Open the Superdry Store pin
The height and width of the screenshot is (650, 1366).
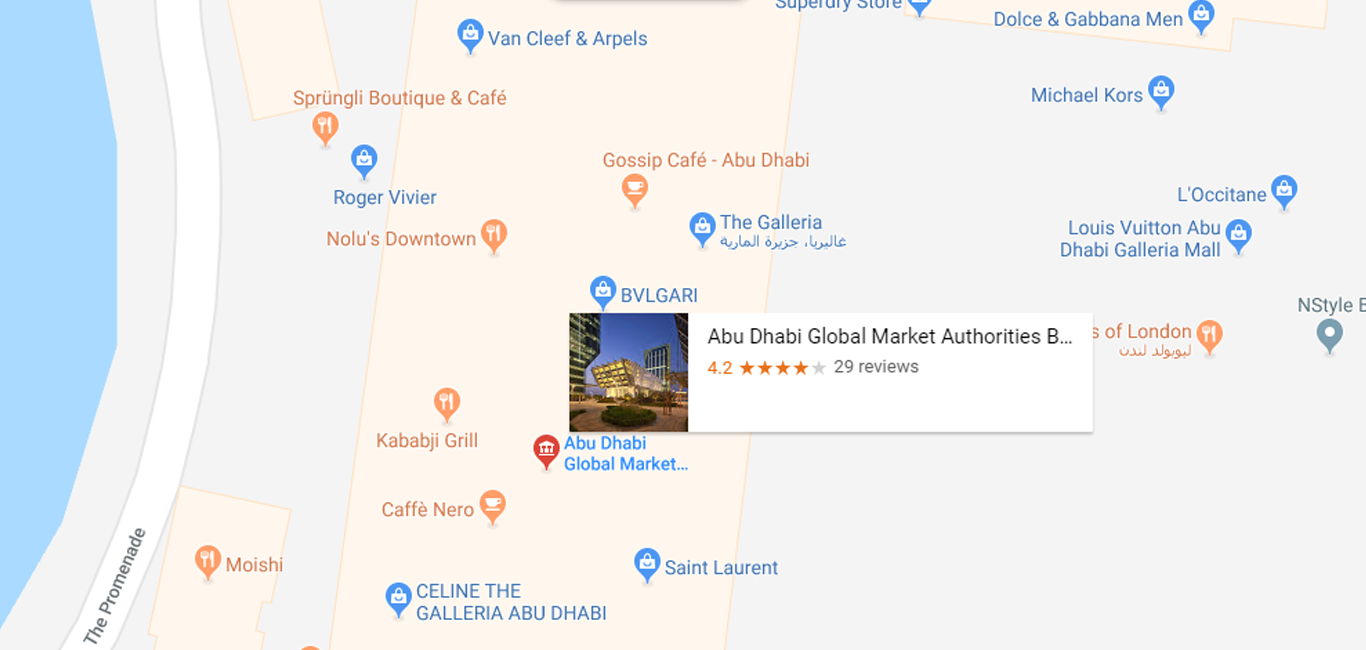click(x=919, y=5)
